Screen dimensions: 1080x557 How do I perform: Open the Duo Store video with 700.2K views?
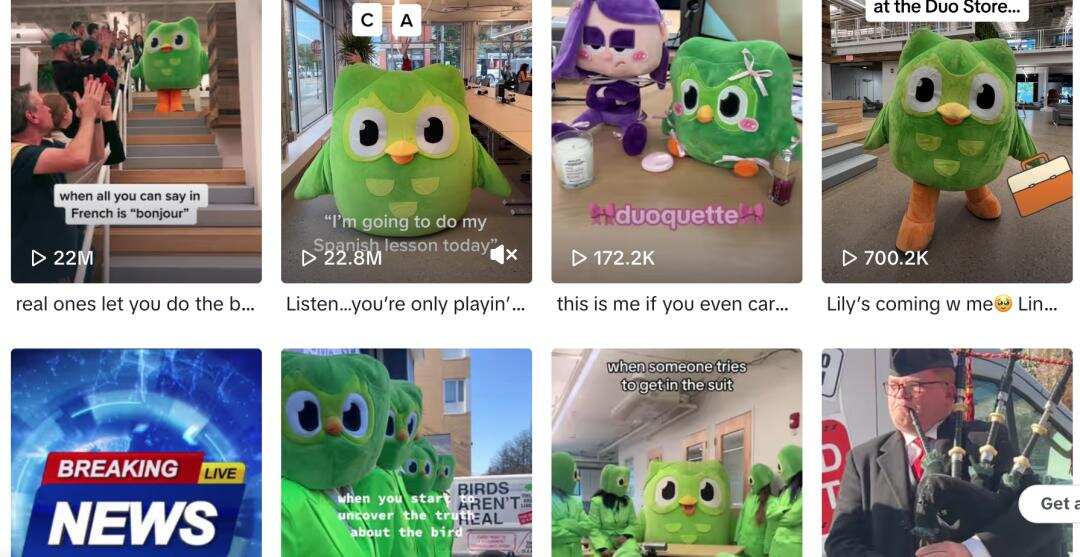[x=946, y=140]
